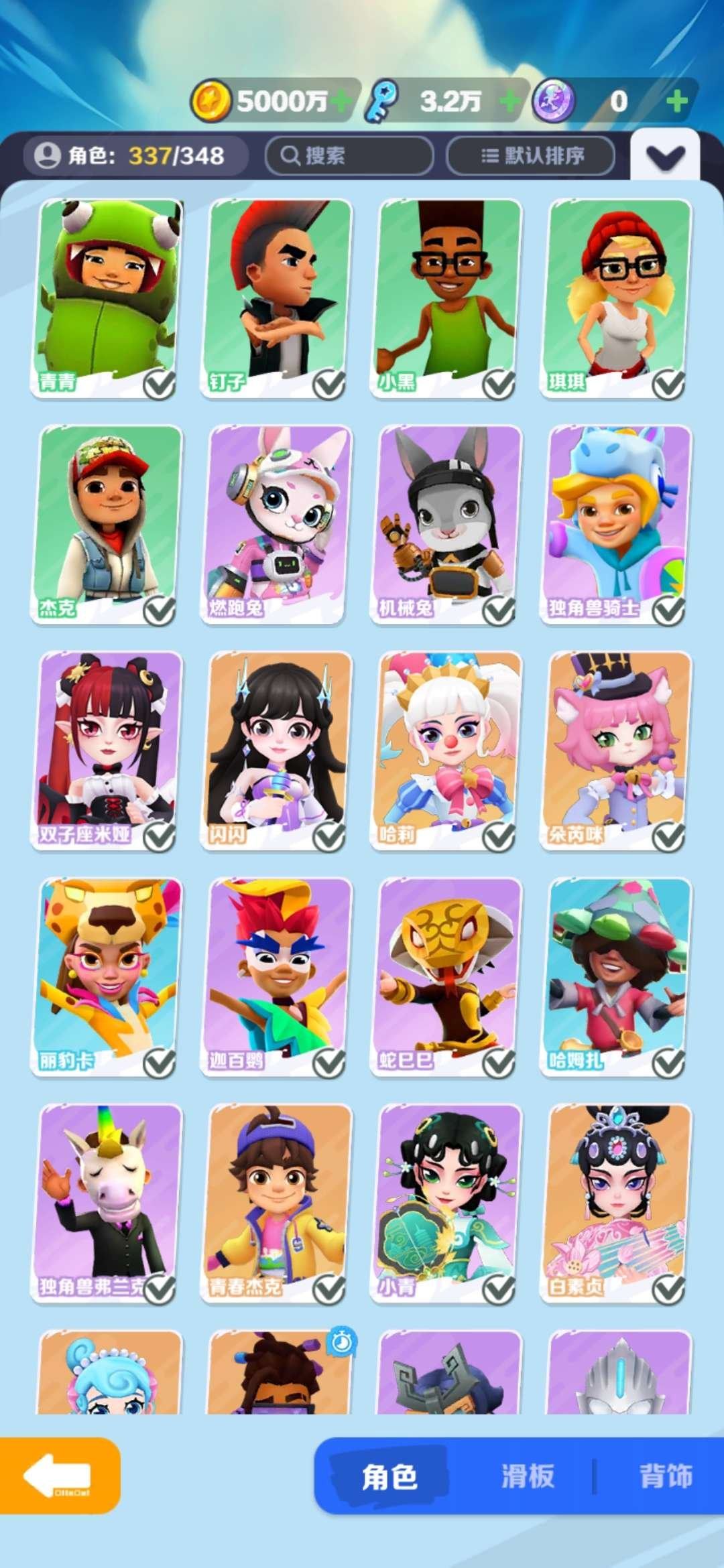This screenshot has height=1568, width=724.
Task: Switch to the 背饰 tab
Action: pyautogui.click(x=665, y=1476)
